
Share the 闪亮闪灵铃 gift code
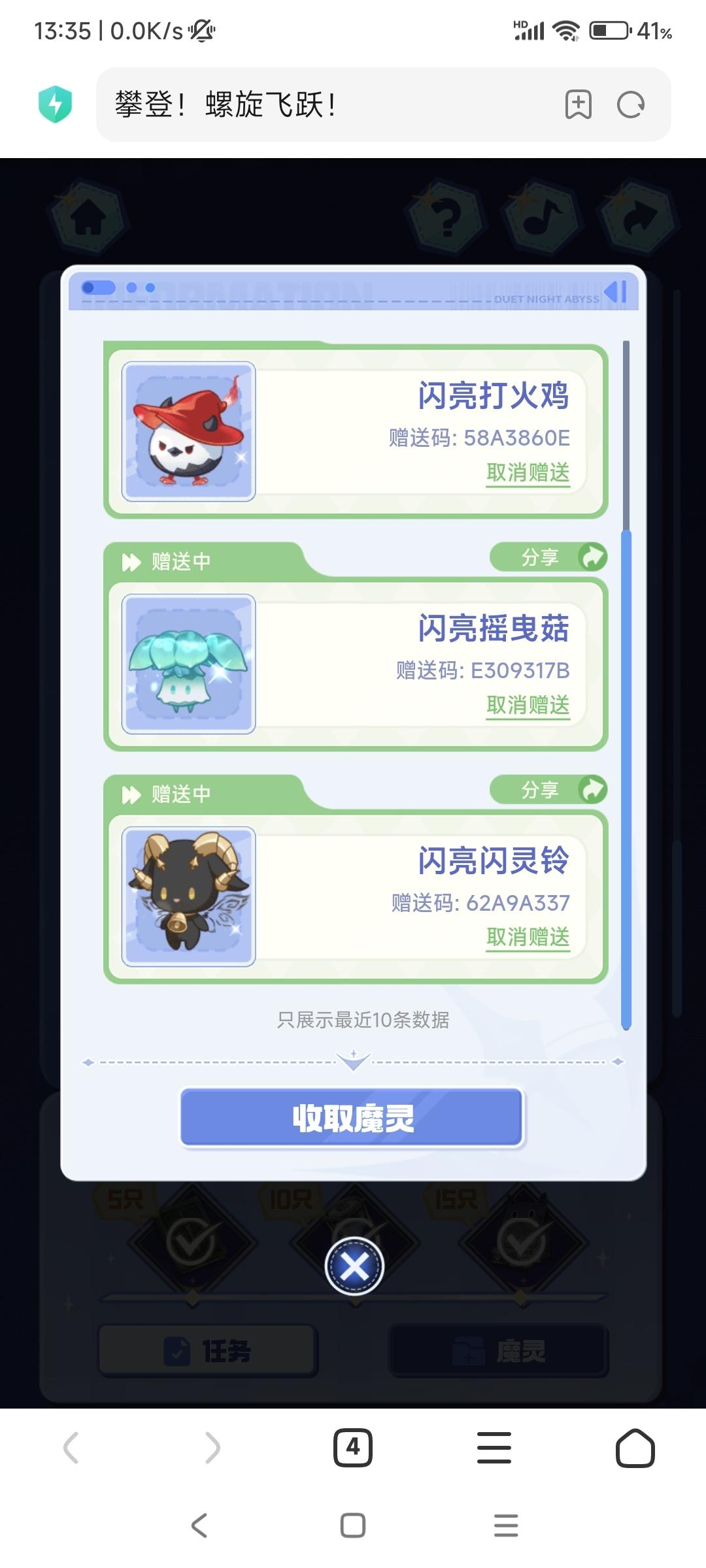(x=549, y=789)
